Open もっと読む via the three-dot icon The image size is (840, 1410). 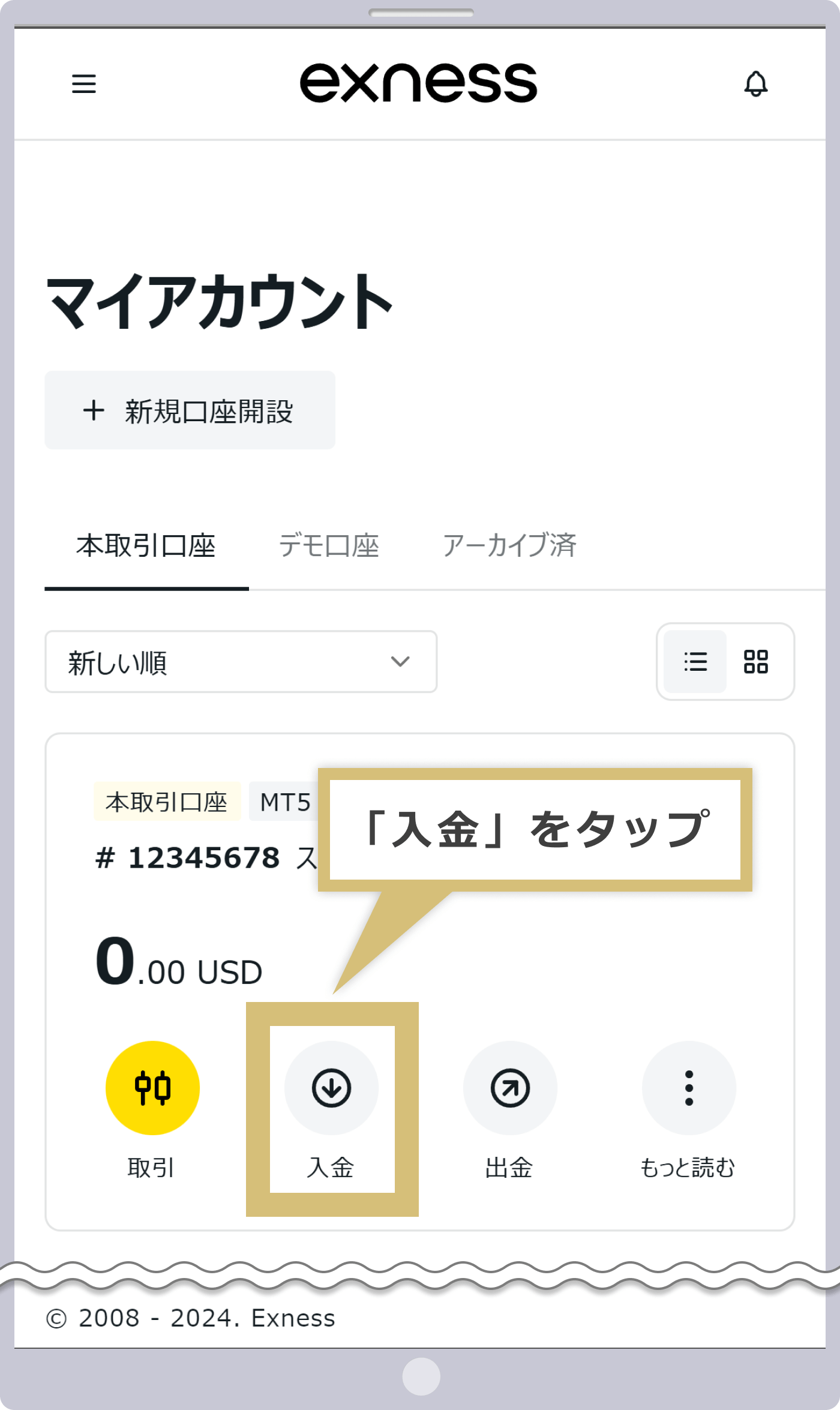pos(688,1087)
